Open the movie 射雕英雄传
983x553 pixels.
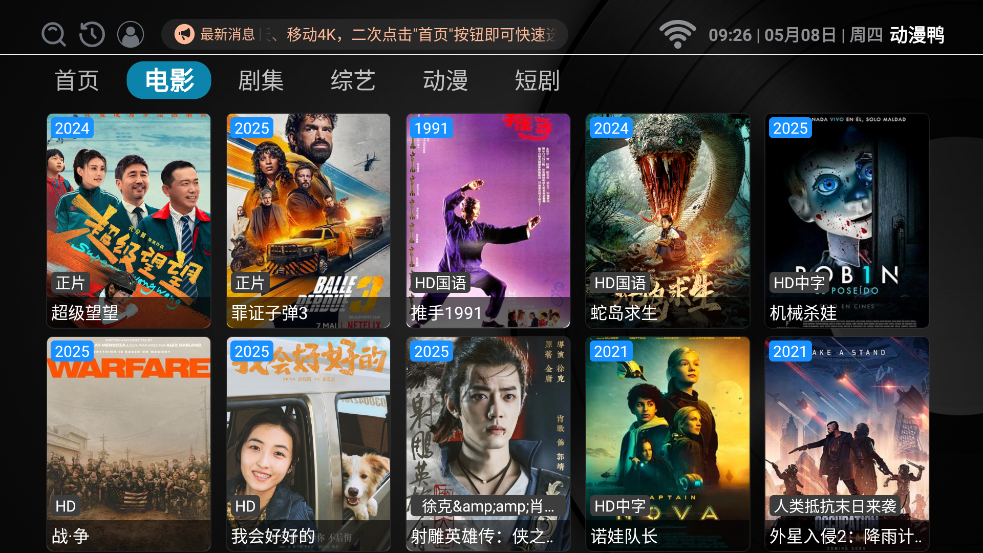click(488, 443)
